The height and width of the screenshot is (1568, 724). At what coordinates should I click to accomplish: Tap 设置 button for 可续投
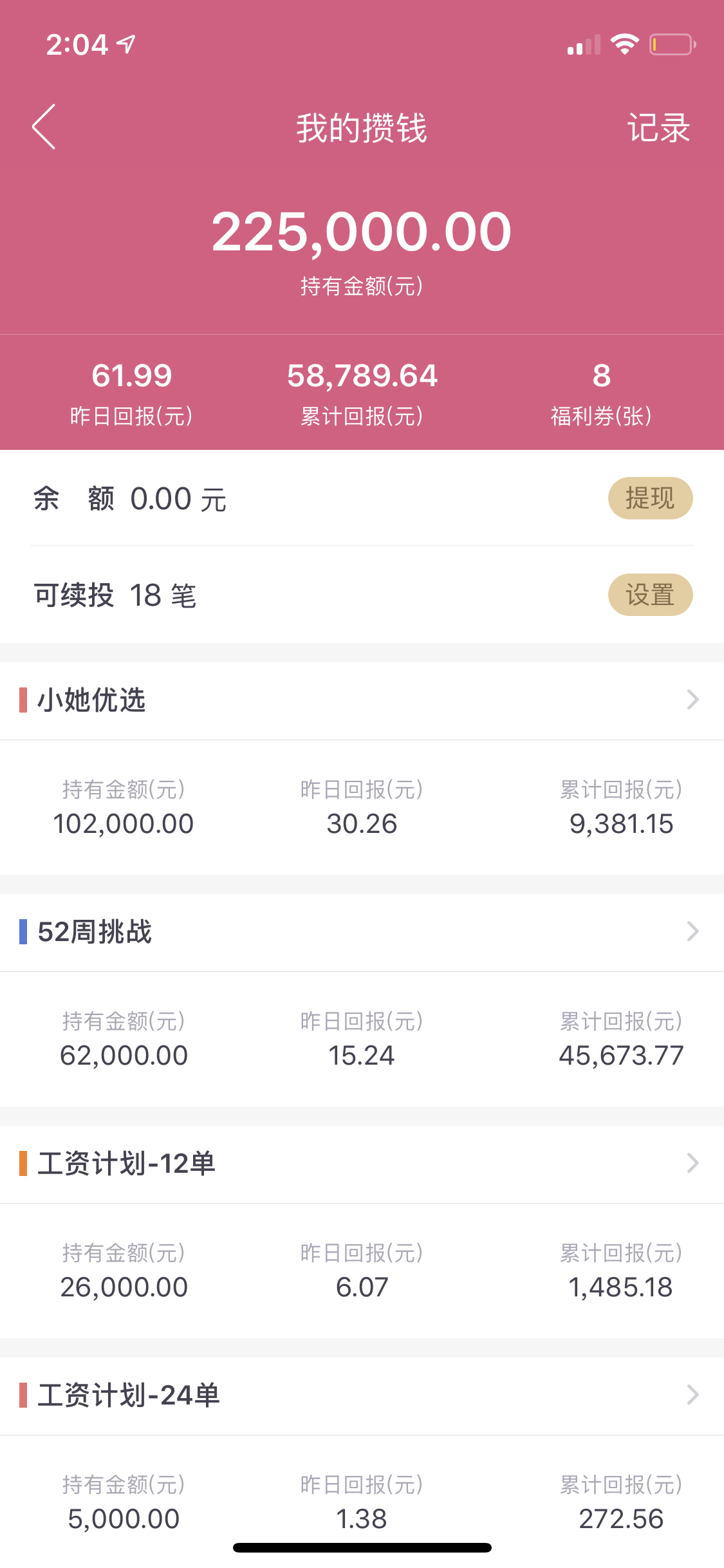(x=650, y=595)
